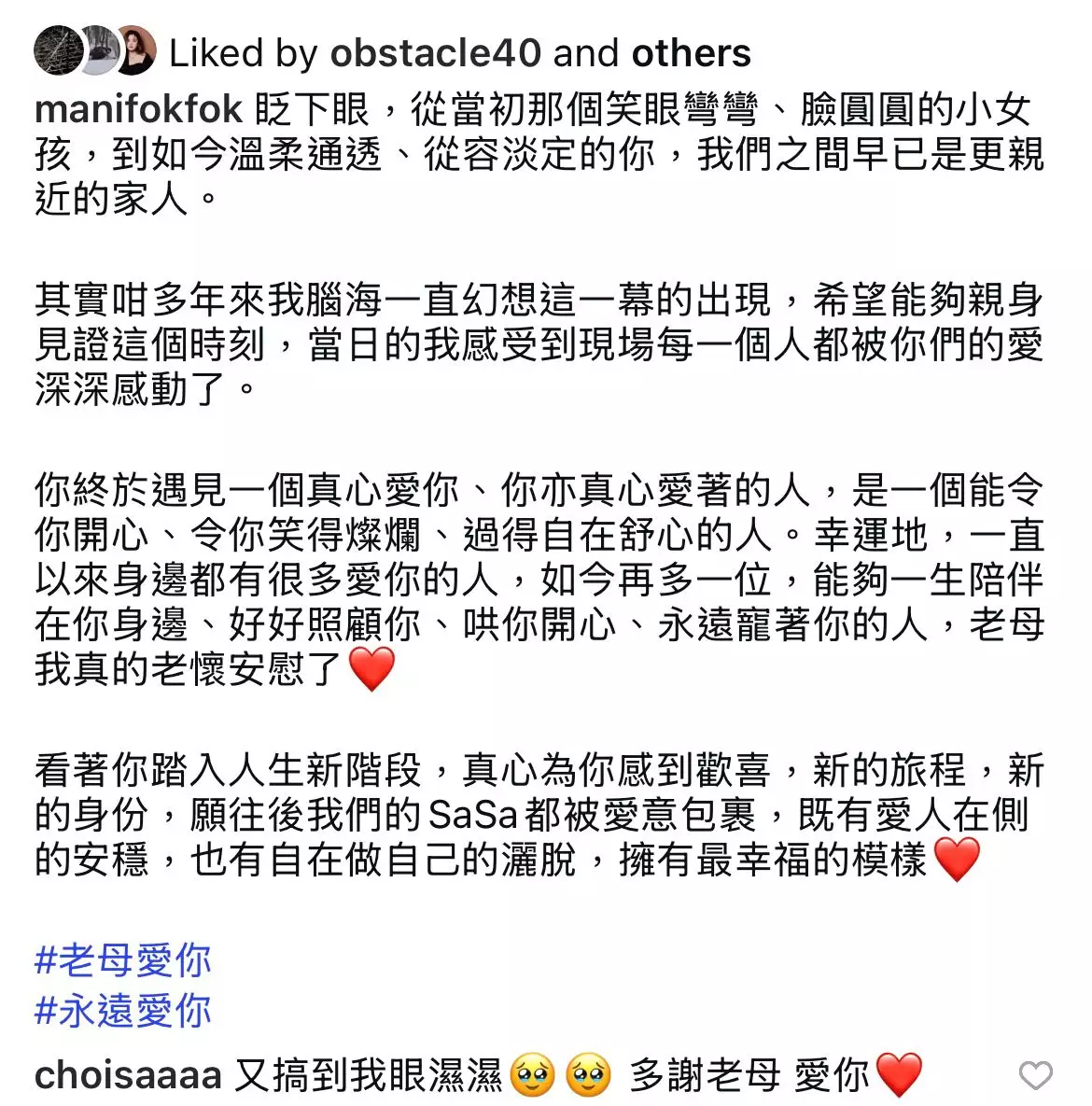This screenshot has width=1092, height=1106.
Task: Open obstacle40's profile from likes
Action: (x=435, y=53)
